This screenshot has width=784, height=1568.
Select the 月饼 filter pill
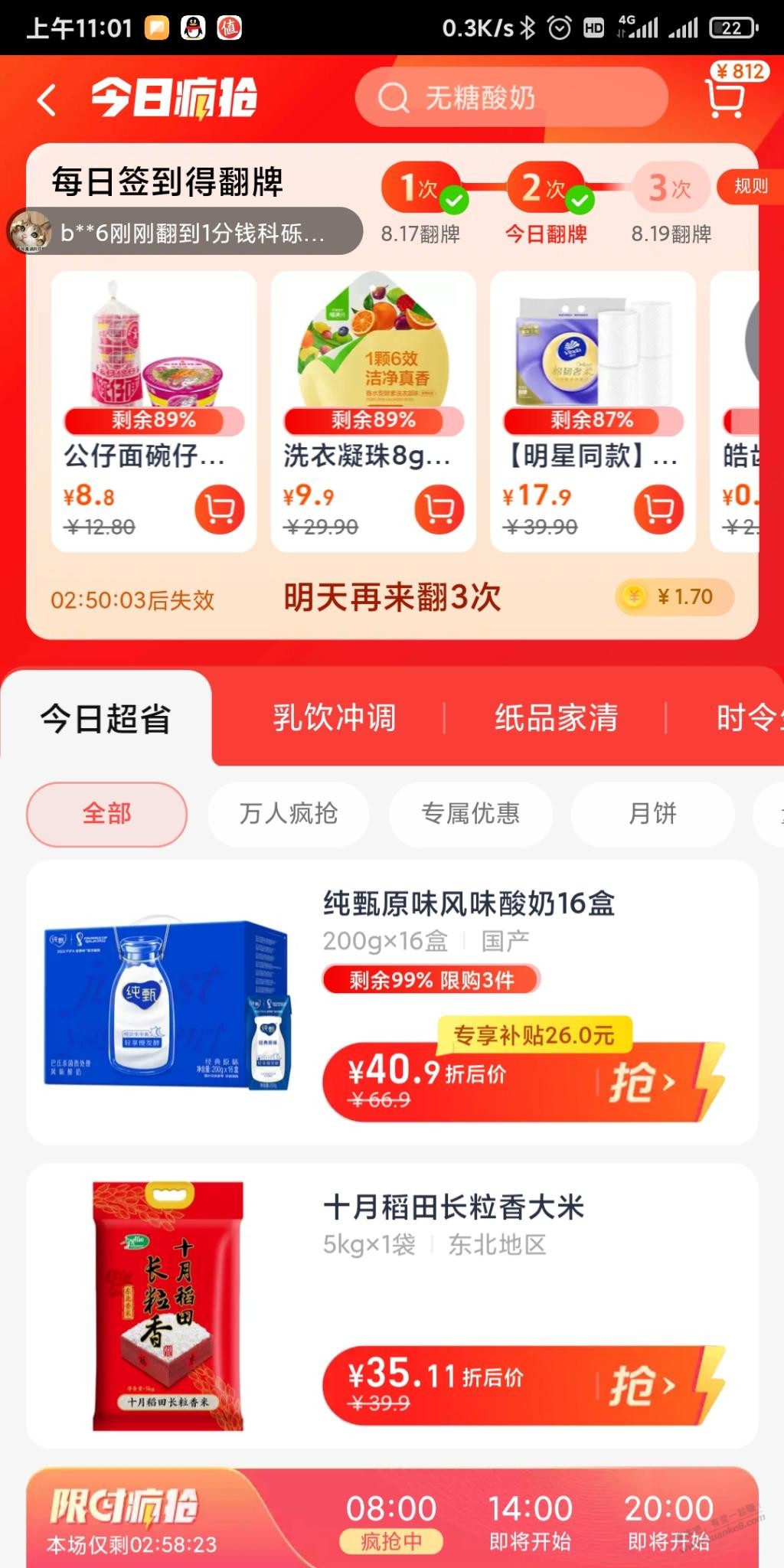pos(652,815)
